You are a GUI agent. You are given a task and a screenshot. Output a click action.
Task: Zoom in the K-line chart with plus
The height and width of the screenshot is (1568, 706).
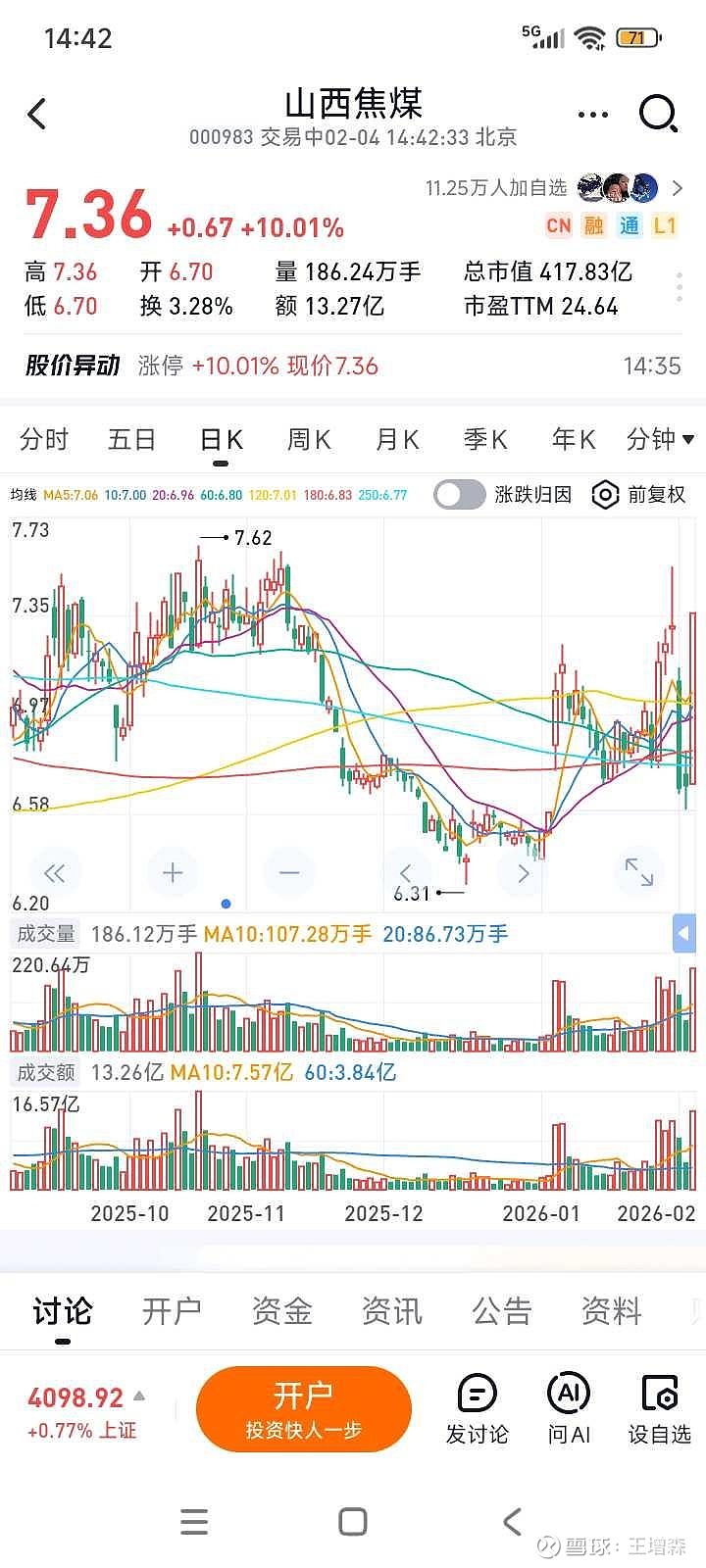[x=173, y=872]
